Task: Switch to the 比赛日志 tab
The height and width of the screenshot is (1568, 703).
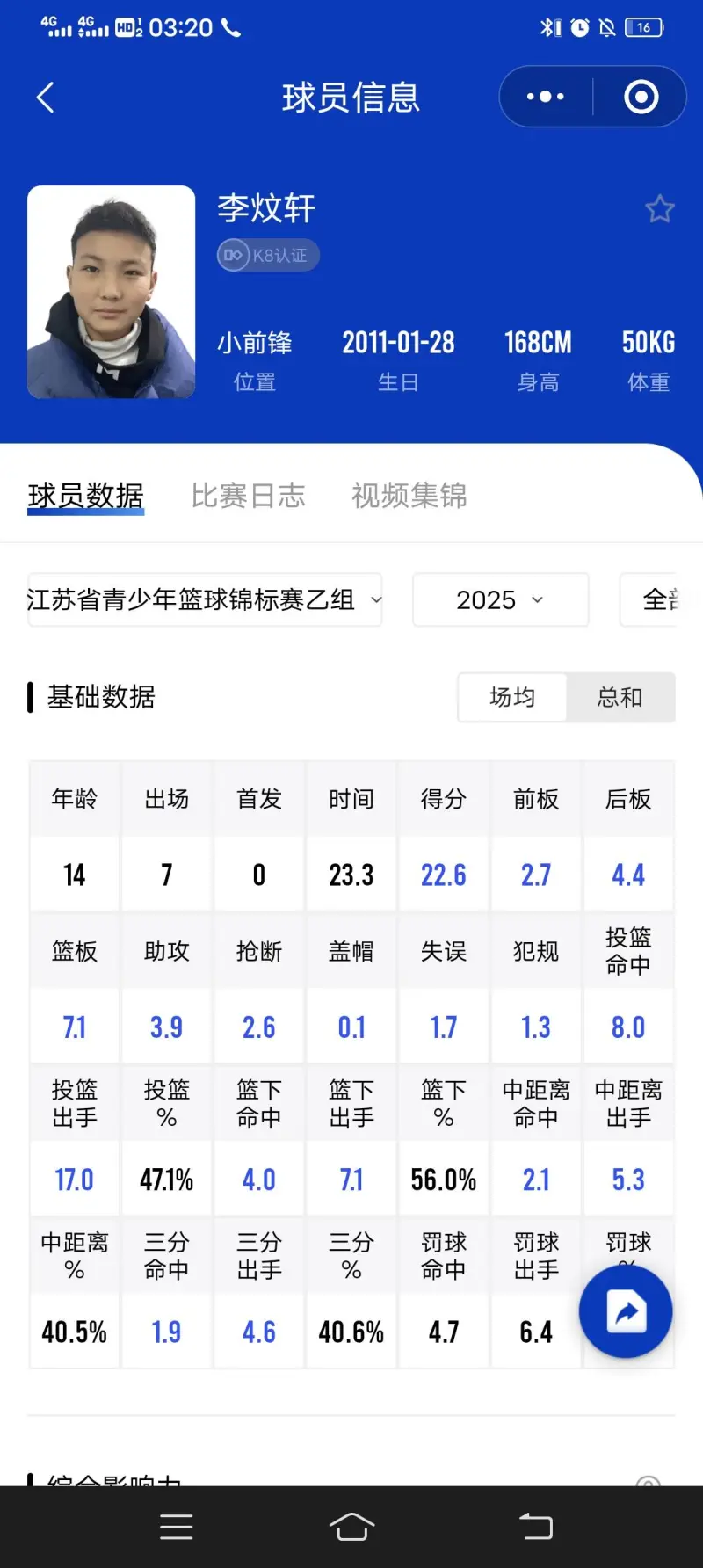Action: pos(248,496)
